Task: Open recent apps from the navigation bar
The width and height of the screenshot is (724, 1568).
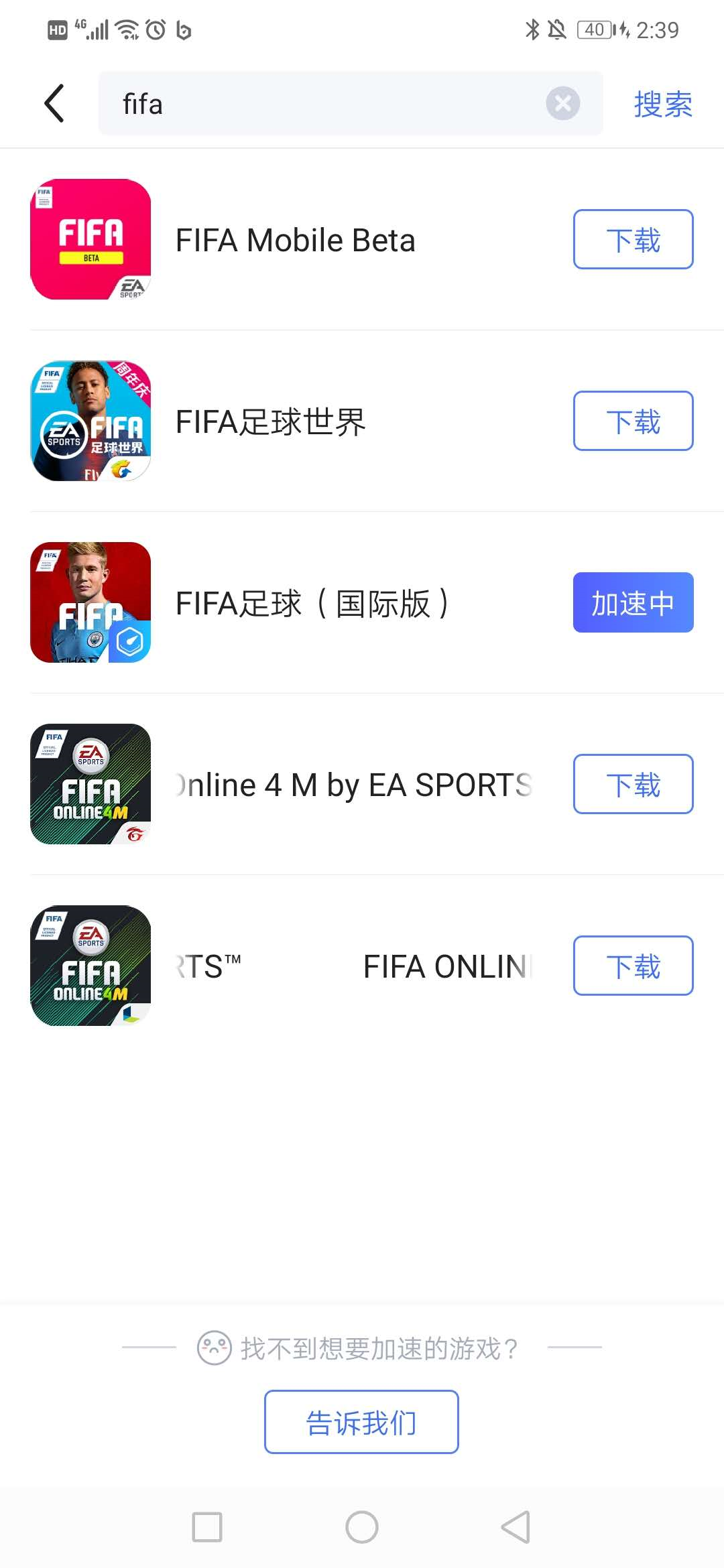Action: (207, 1527)
